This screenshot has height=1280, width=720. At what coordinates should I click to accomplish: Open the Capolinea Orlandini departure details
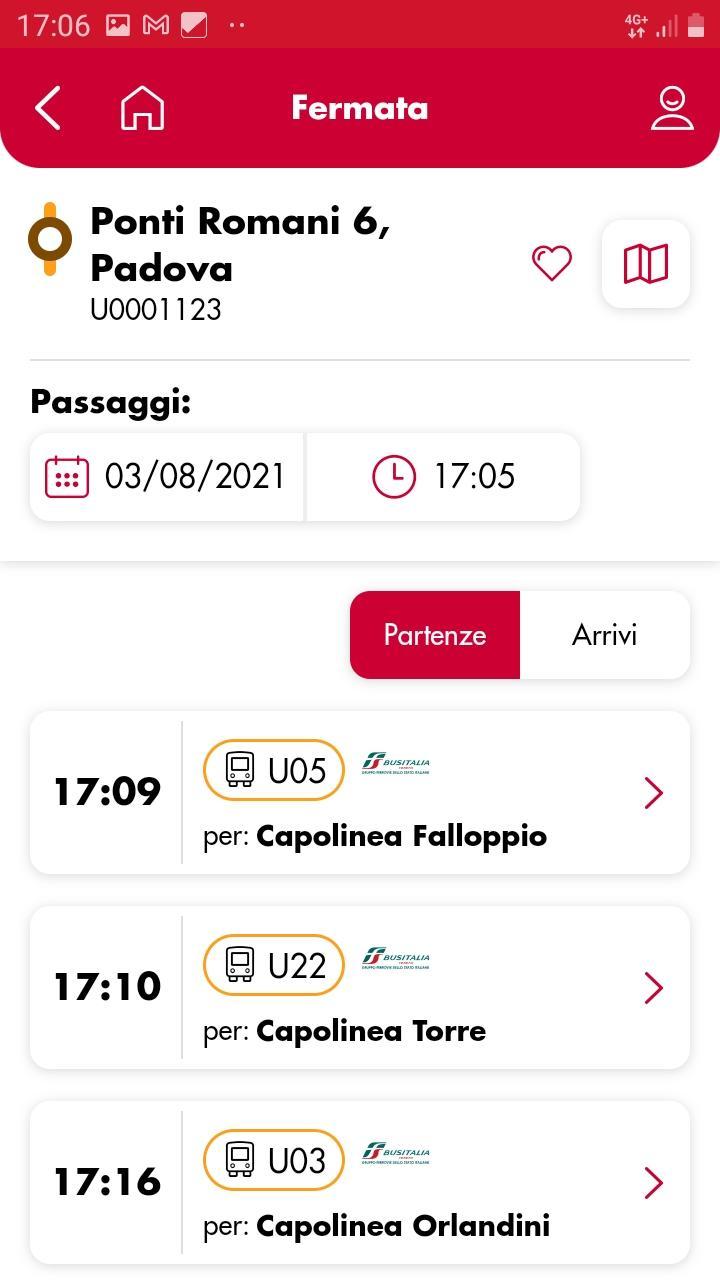tap(654, 1182)
